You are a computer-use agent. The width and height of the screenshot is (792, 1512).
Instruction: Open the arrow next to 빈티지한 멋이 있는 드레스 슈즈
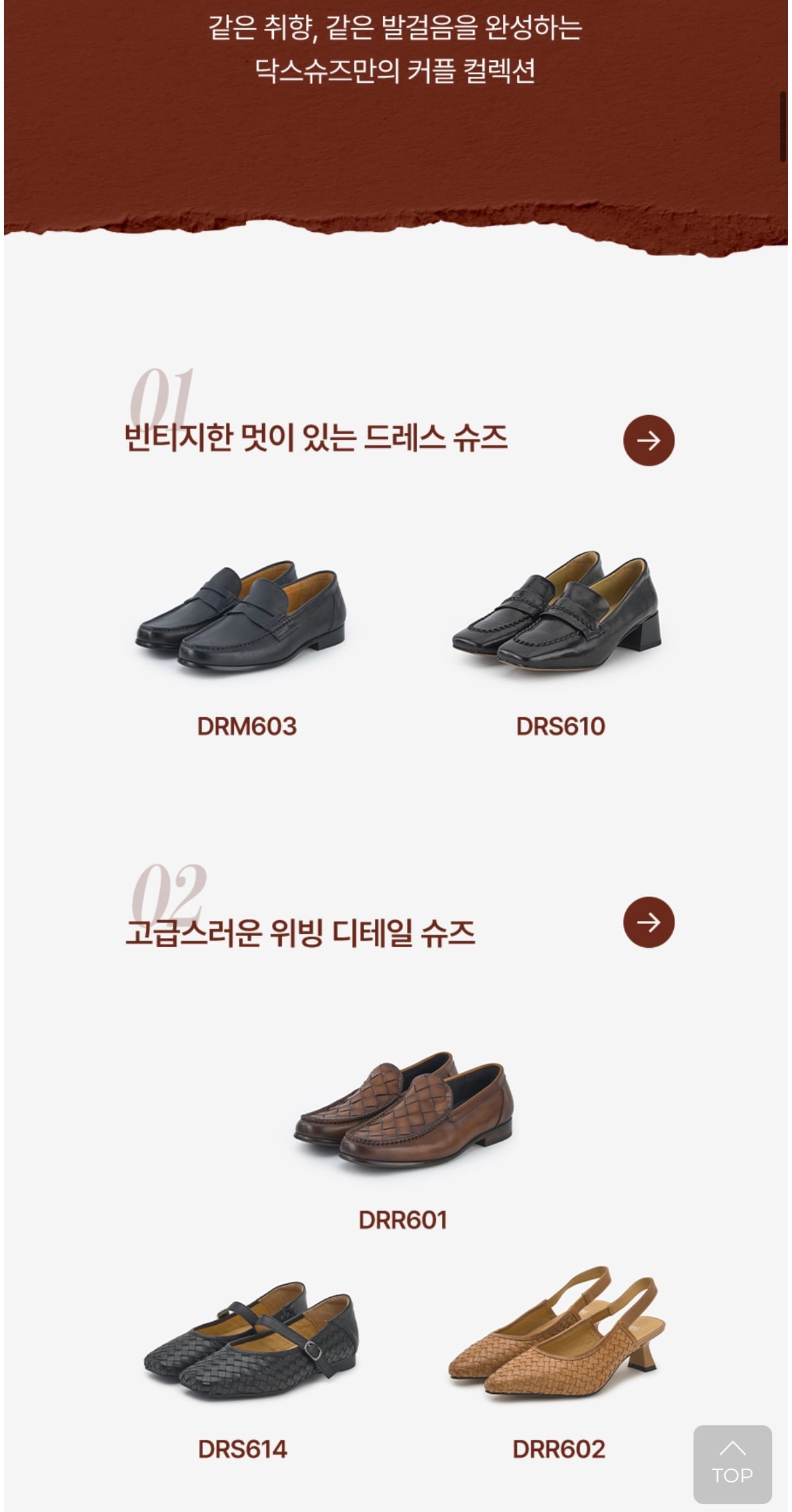click(649, 440)
